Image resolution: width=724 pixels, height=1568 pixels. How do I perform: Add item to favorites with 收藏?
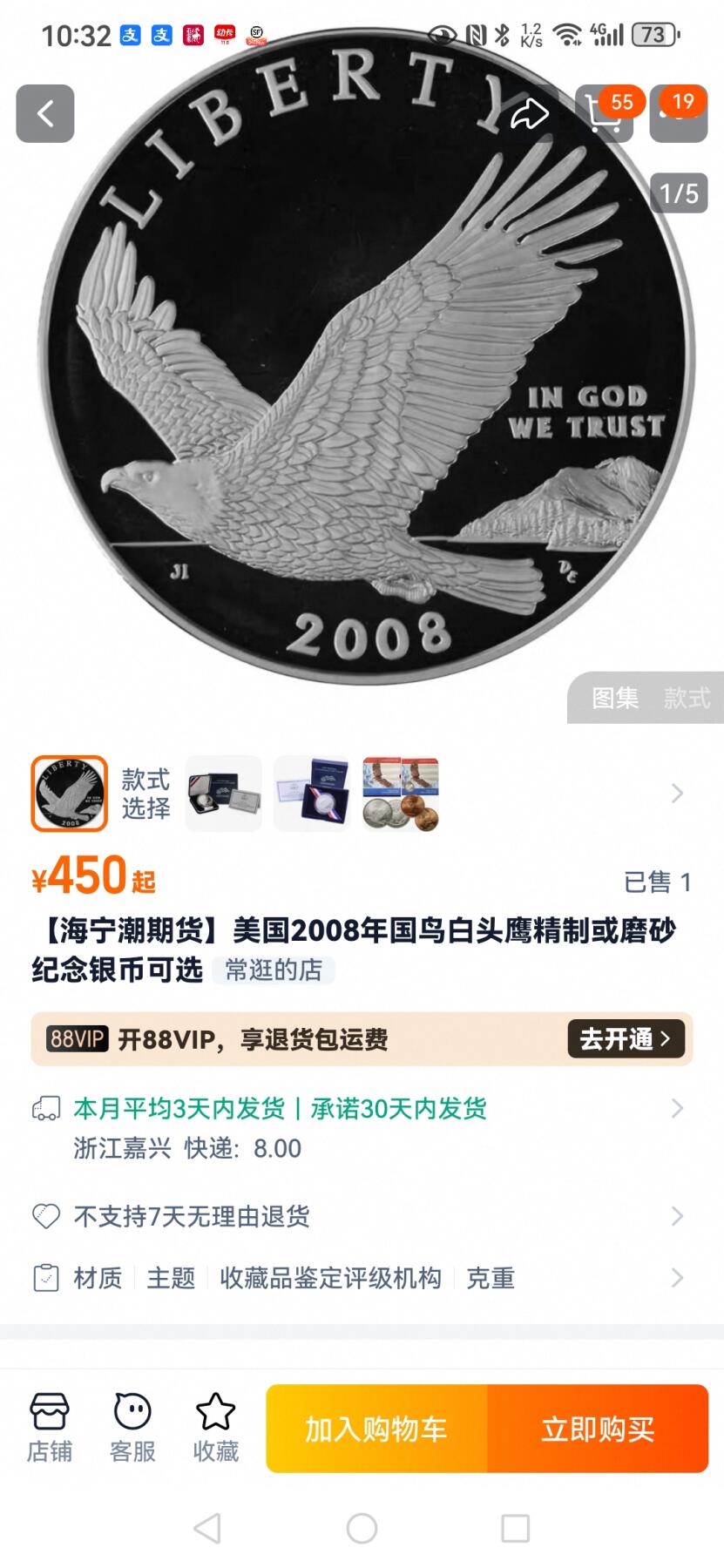coord(215,1429)
